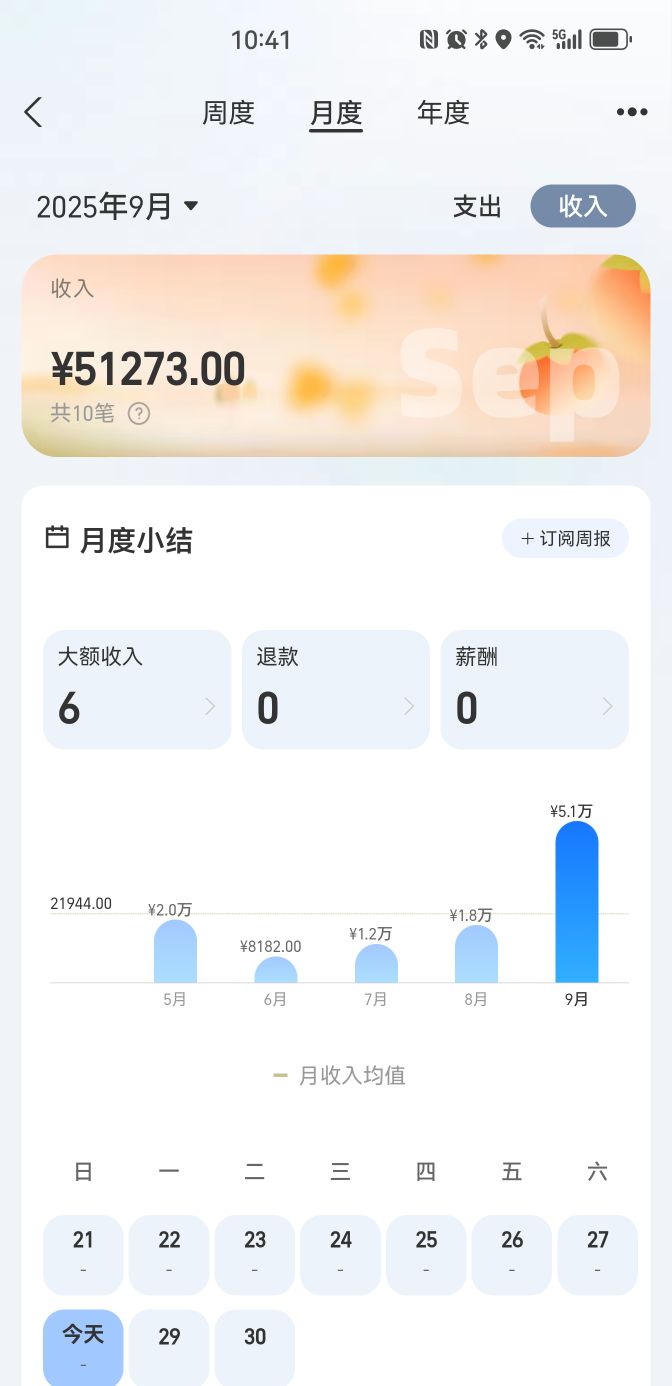Select the 6月 bar in the chart

click(276, 970)
